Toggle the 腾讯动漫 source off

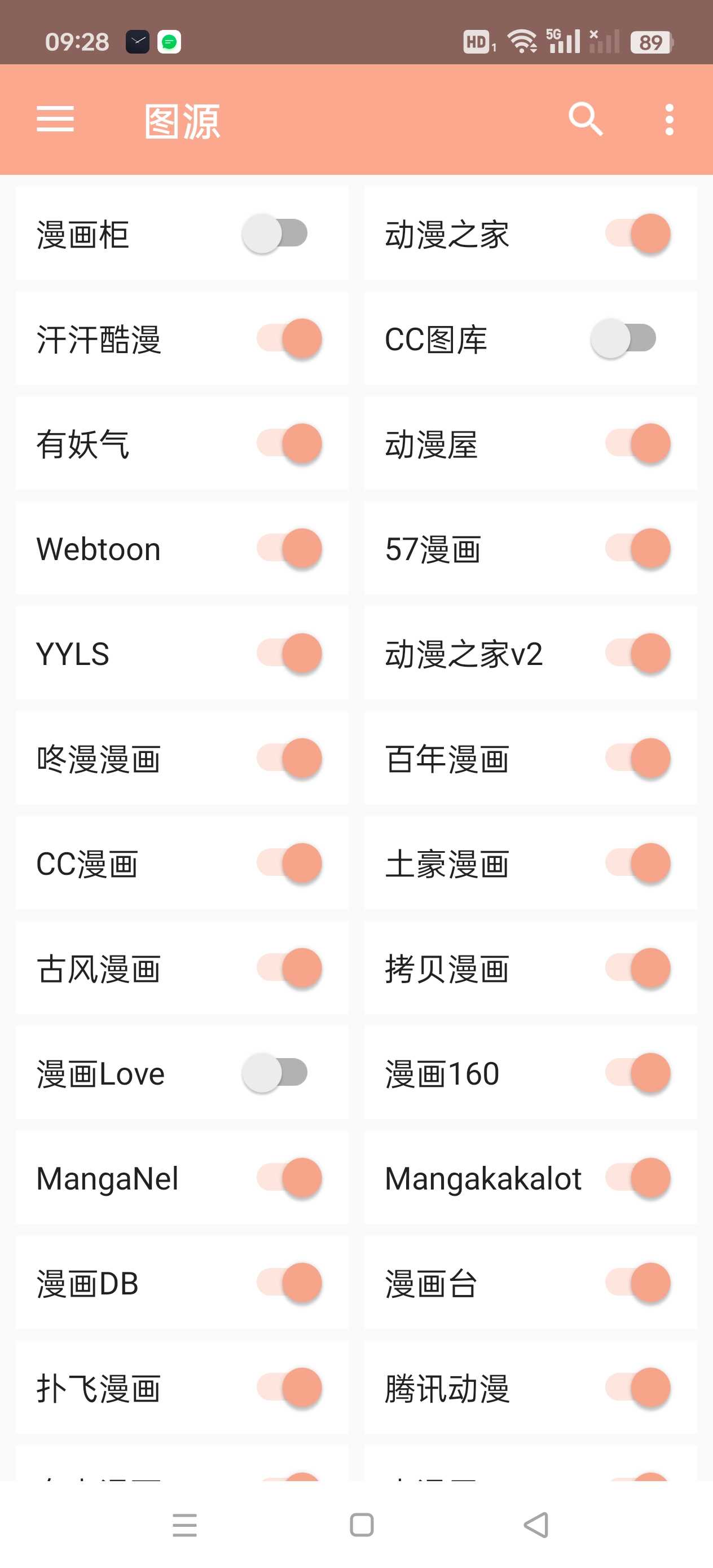tap(637, 1388)
